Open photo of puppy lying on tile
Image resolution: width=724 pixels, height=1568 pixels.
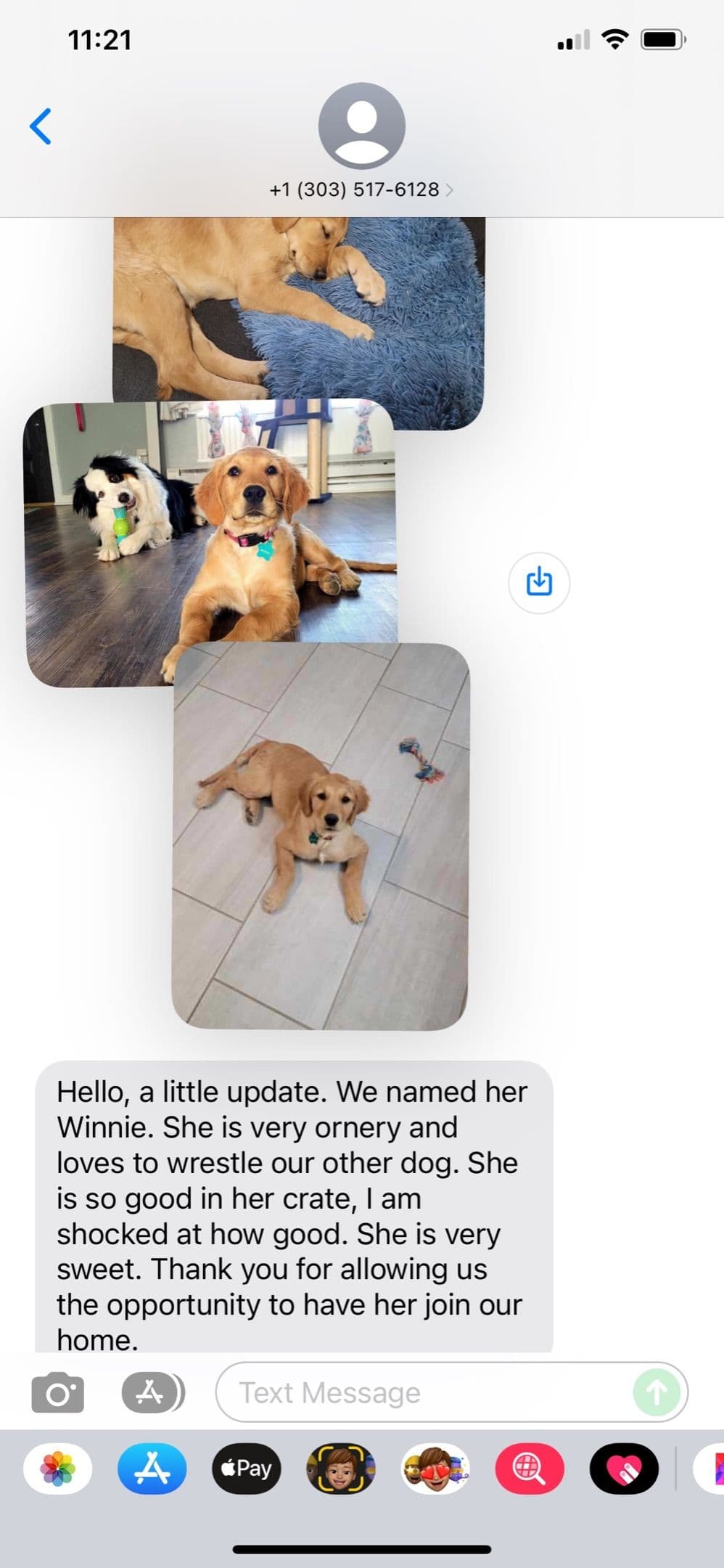[x=321, y=836]
